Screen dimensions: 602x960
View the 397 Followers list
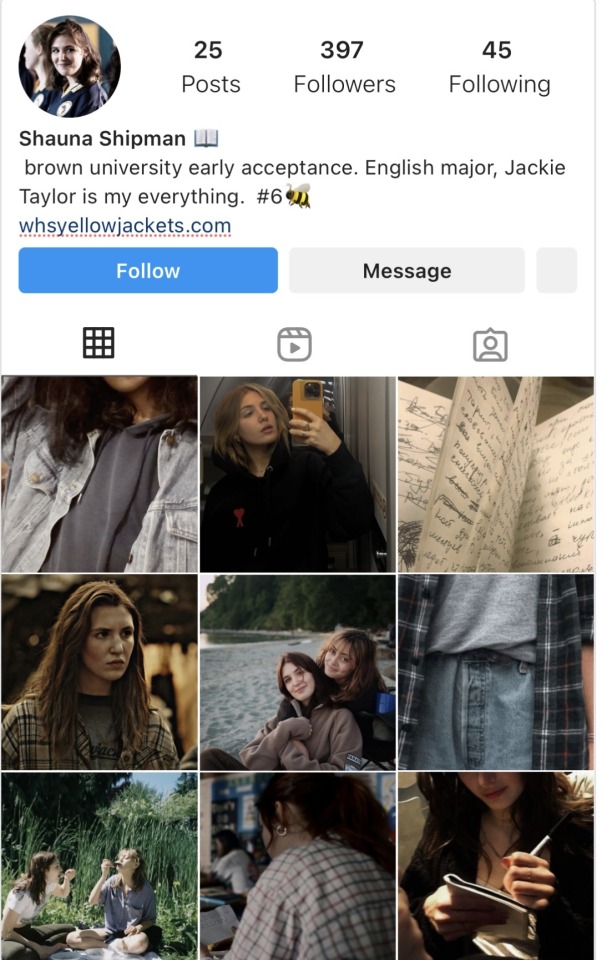[x=344, y=67]
